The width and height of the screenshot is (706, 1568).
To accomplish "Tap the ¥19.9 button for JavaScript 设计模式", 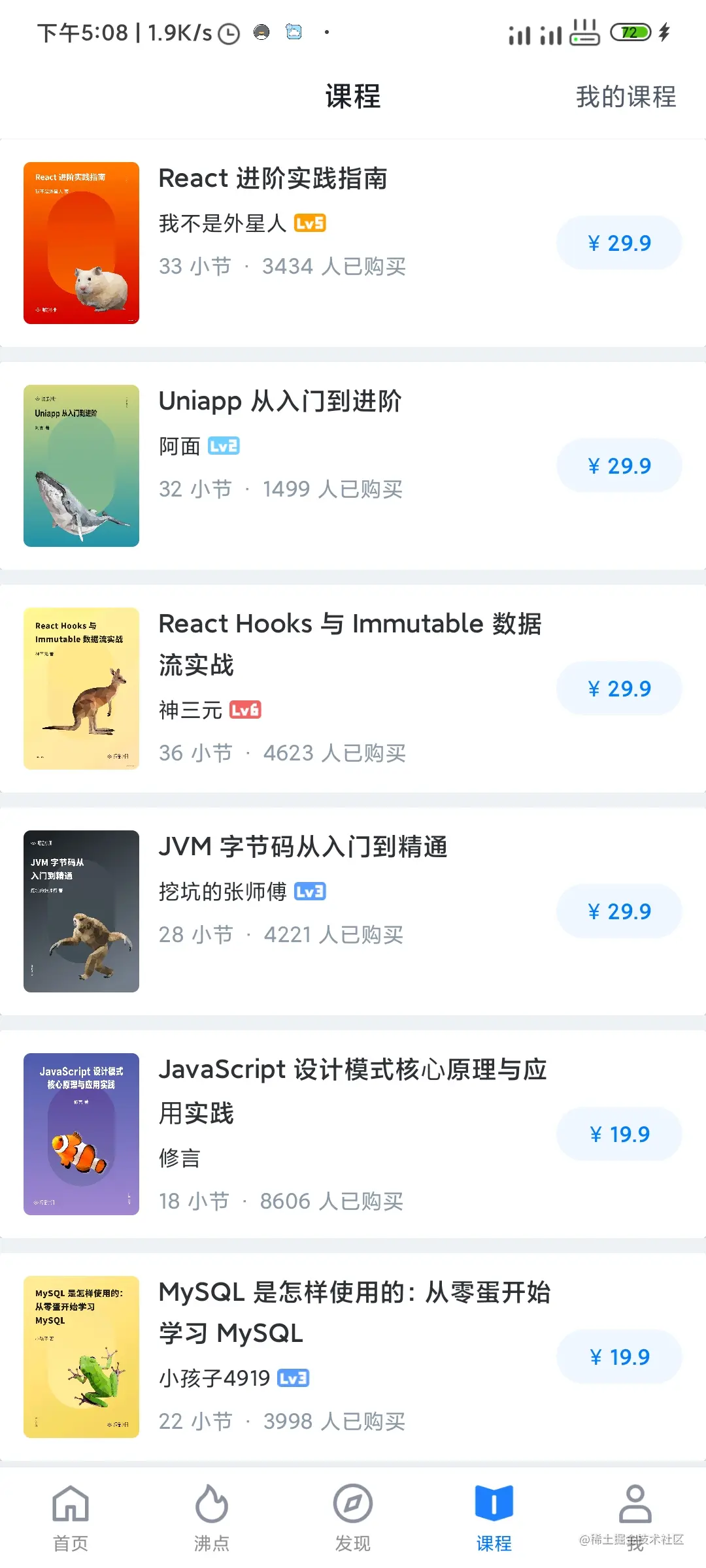I will (618, 1134).
